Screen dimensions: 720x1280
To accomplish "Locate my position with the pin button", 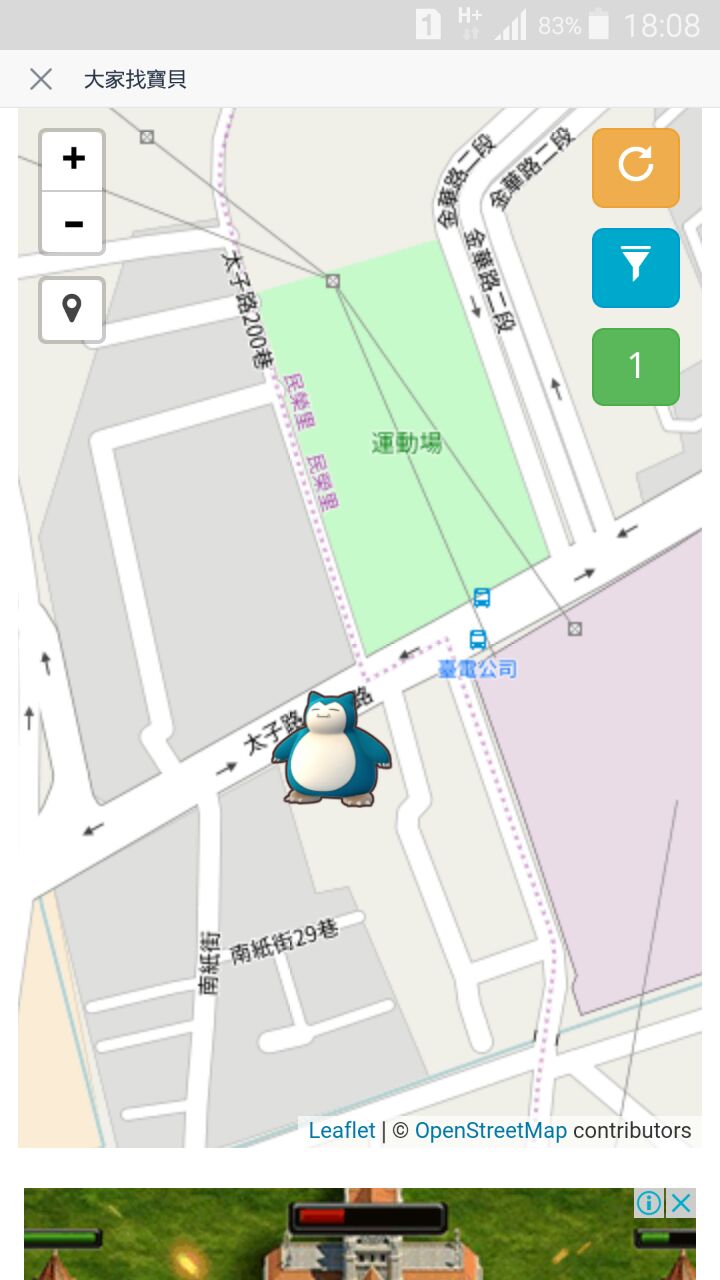I will 72,309.
